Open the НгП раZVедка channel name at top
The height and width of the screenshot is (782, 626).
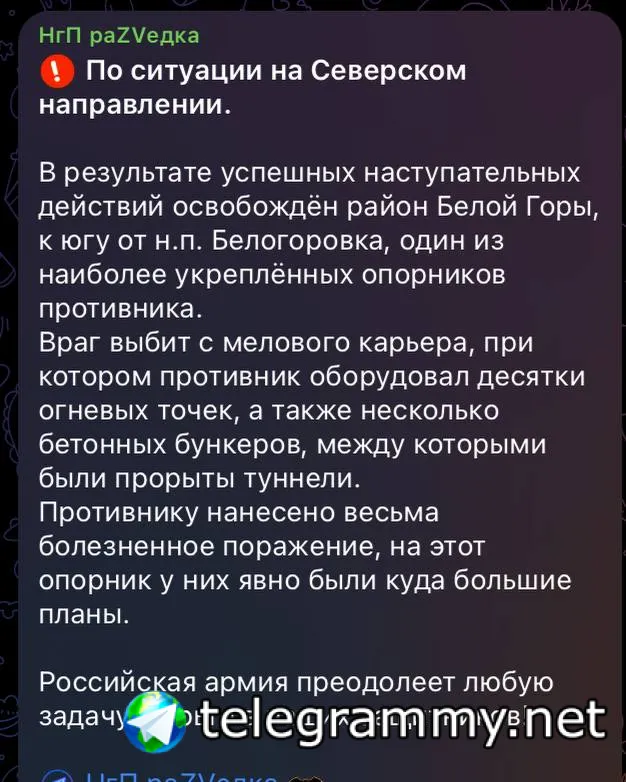[x=119, y=36]
